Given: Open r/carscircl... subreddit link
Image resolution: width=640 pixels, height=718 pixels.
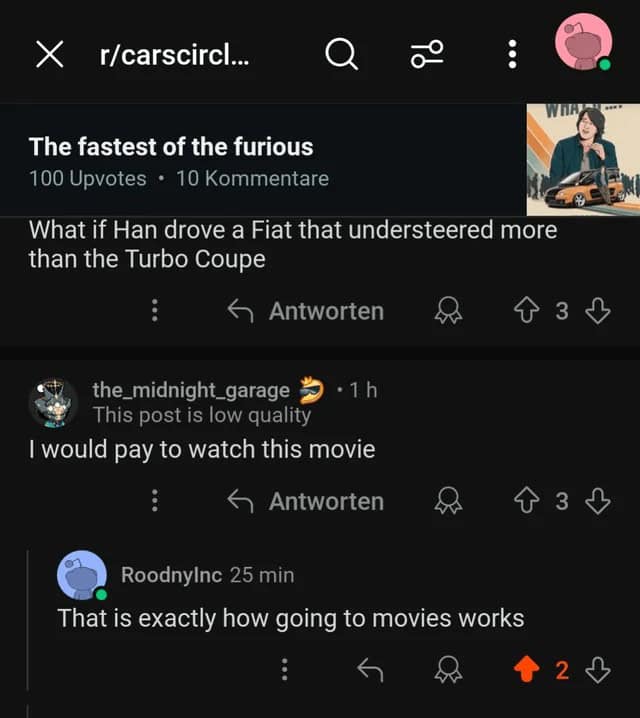Looking at the screenshot, I should [x=174, y=56].
